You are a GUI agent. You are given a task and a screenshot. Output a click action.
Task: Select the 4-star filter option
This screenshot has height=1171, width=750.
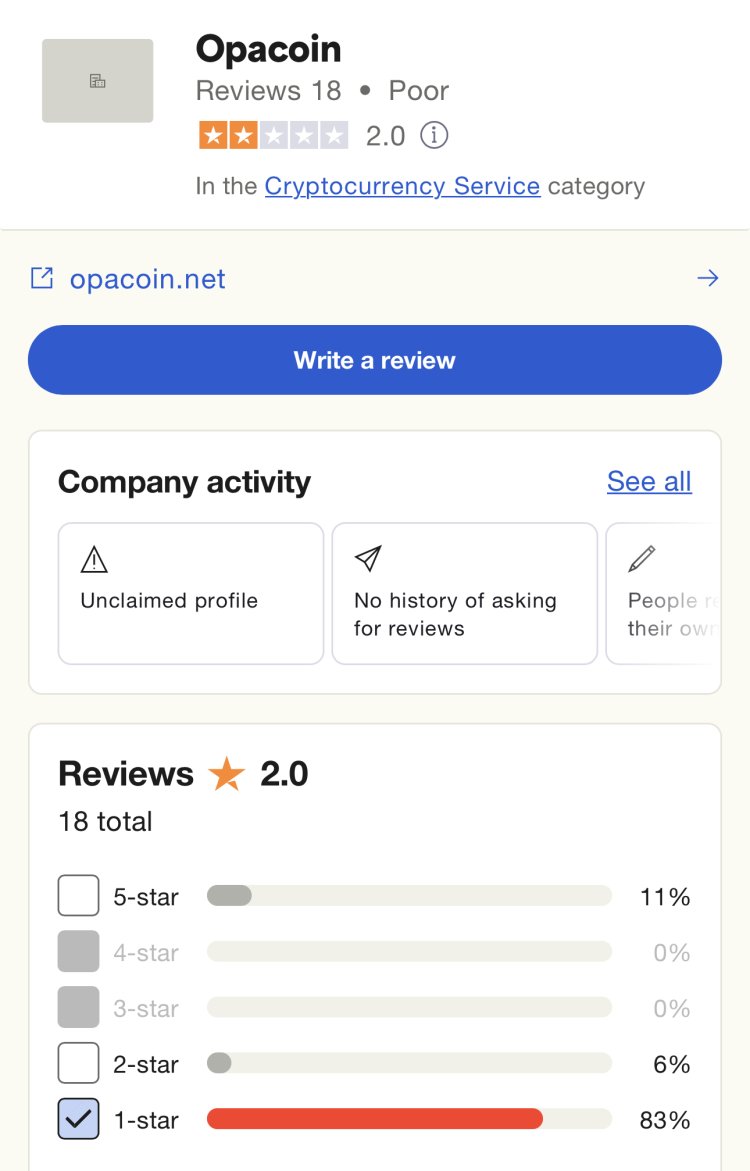(x=78, y=951)
